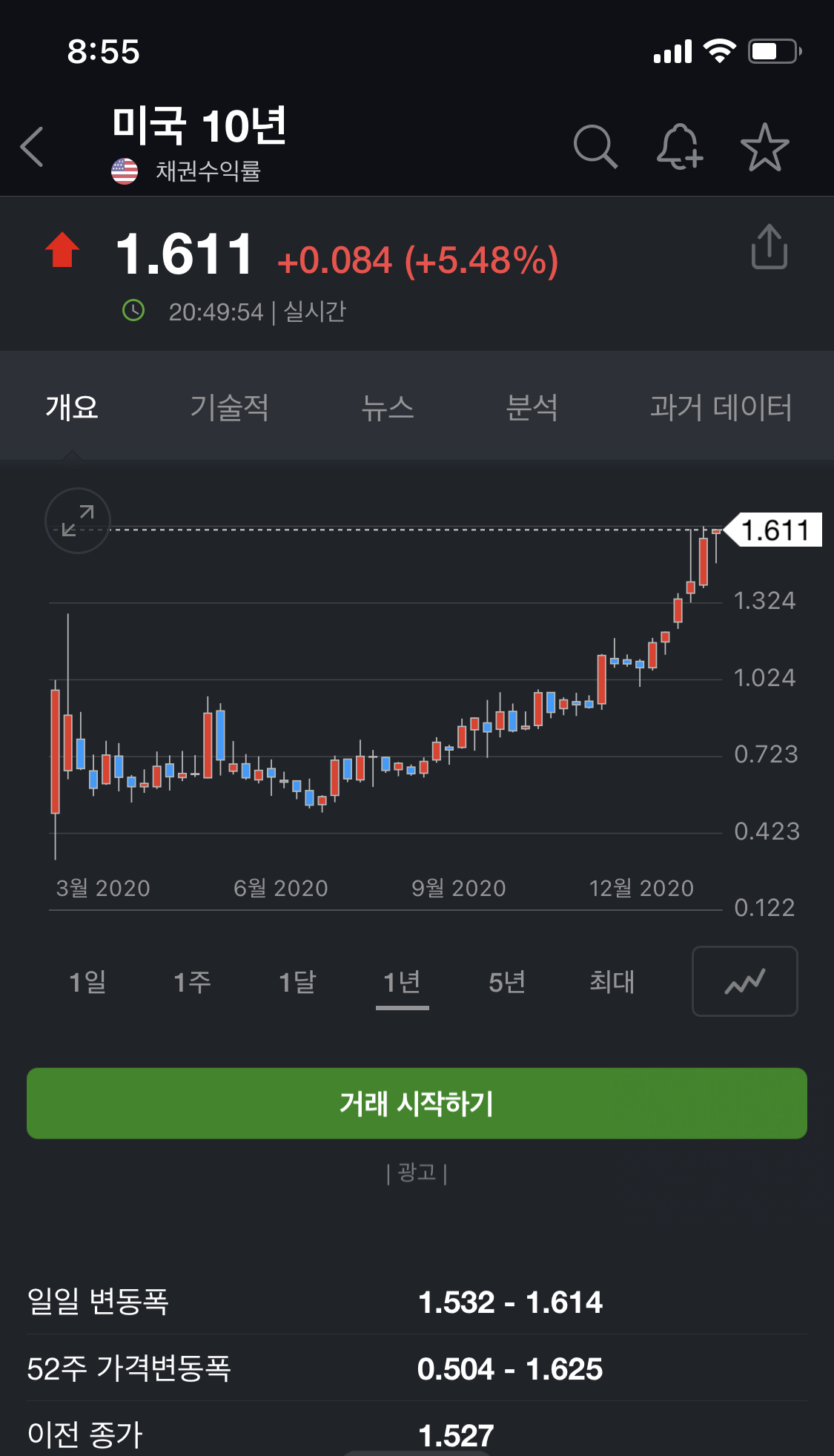
Task: Set chart range to 1달
Action: [297, 982]
